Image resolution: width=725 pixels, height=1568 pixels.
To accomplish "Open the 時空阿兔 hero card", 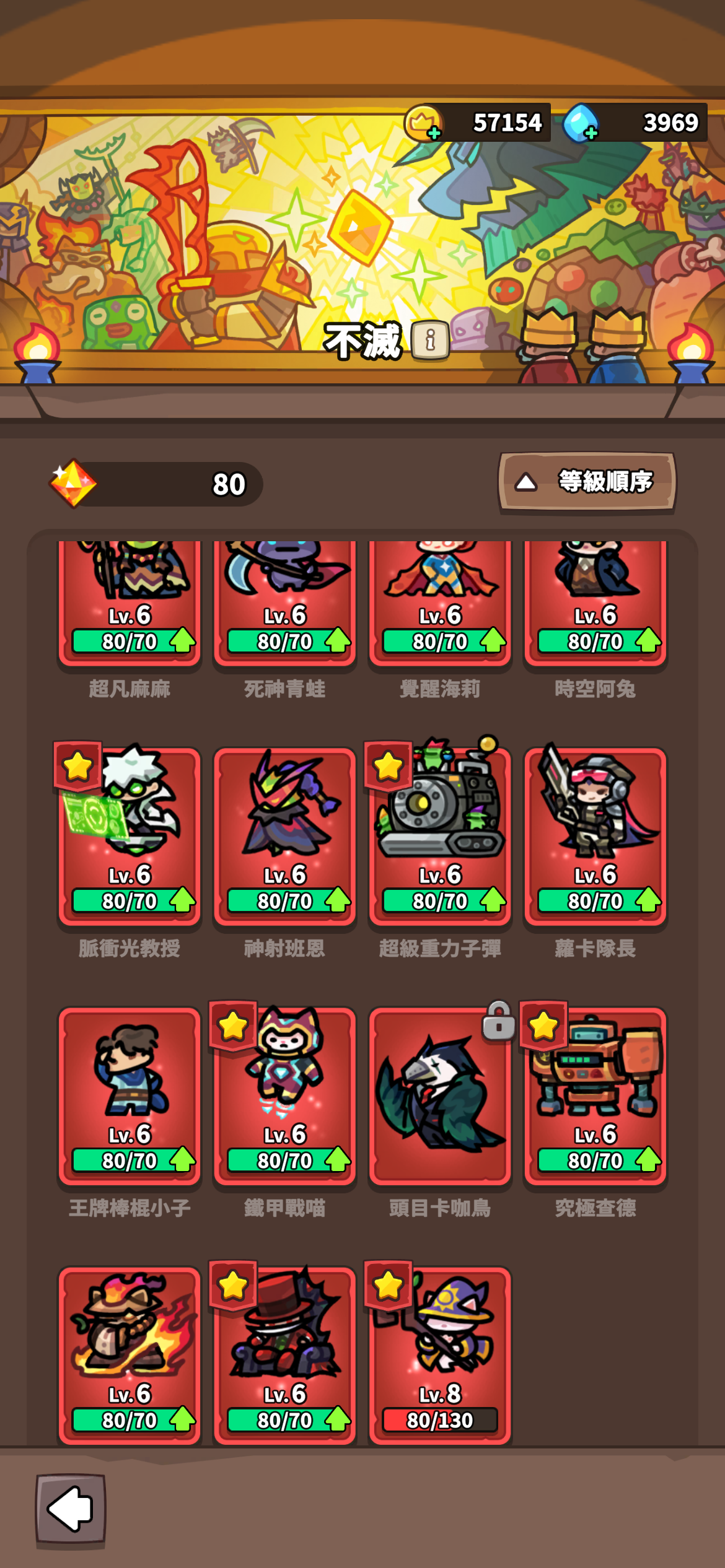I will pos(595,602).
